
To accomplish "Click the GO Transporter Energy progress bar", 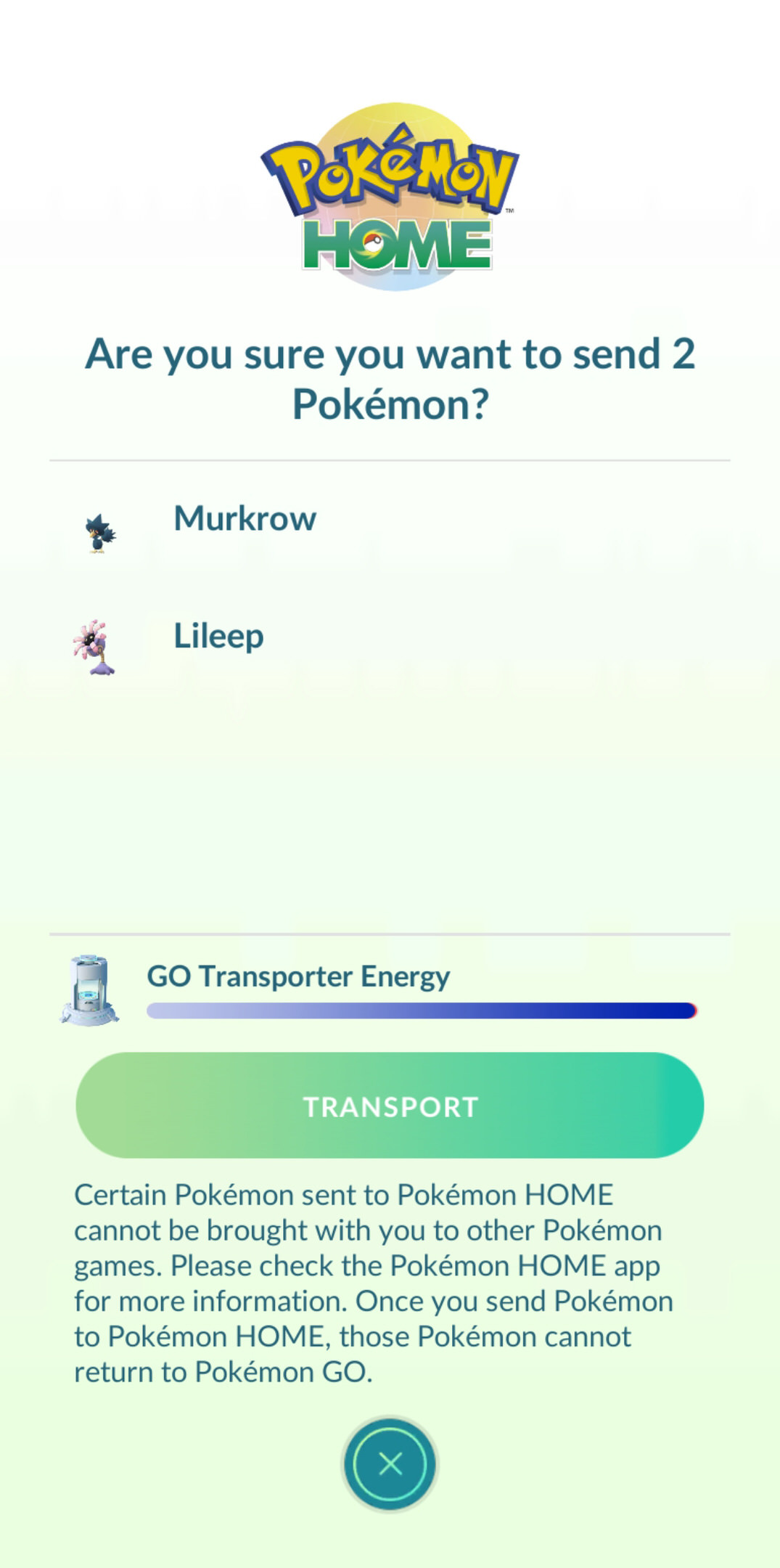I will pyautogui.click(x=419, y=1008).
